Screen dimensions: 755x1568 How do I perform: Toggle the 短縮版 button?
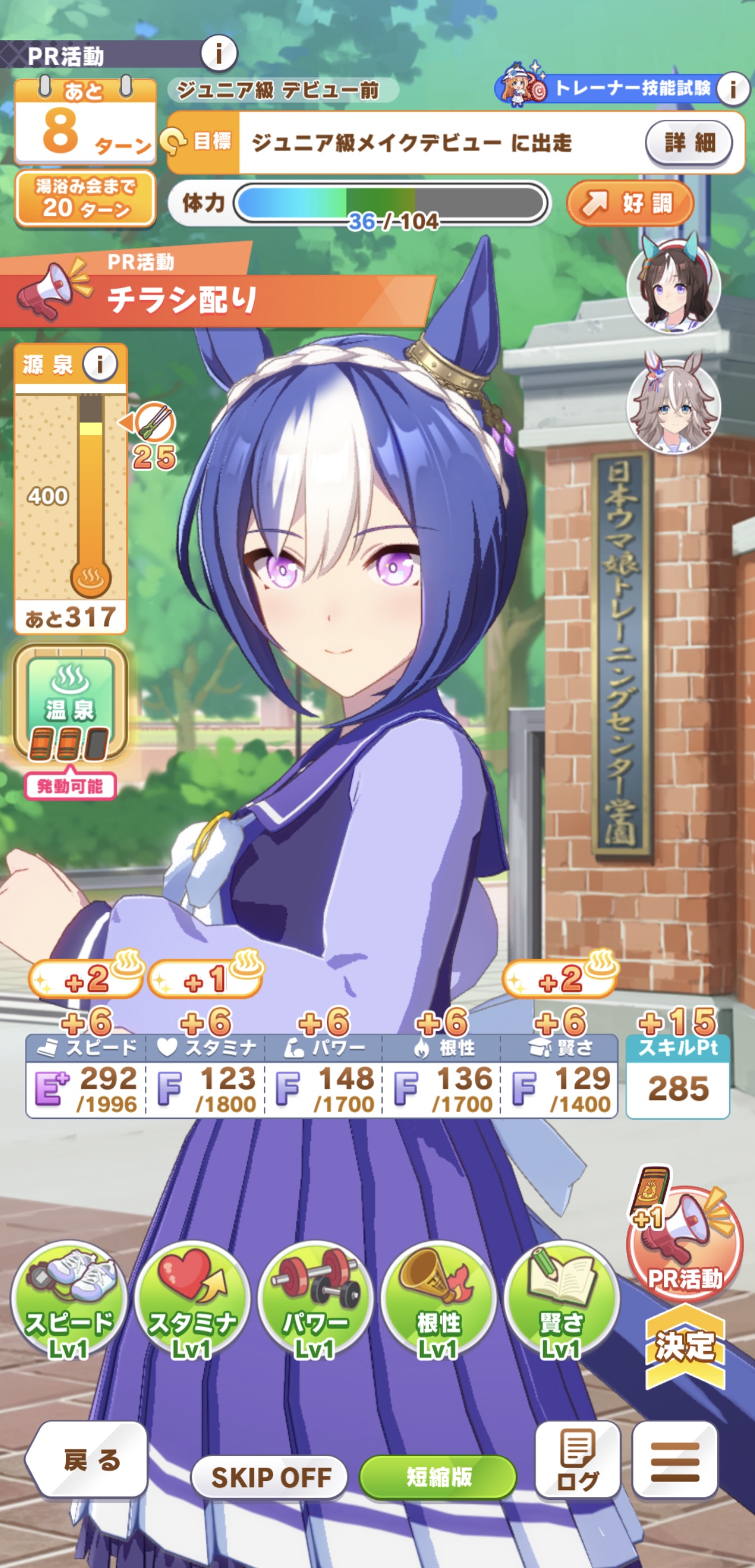(438, 1477)
